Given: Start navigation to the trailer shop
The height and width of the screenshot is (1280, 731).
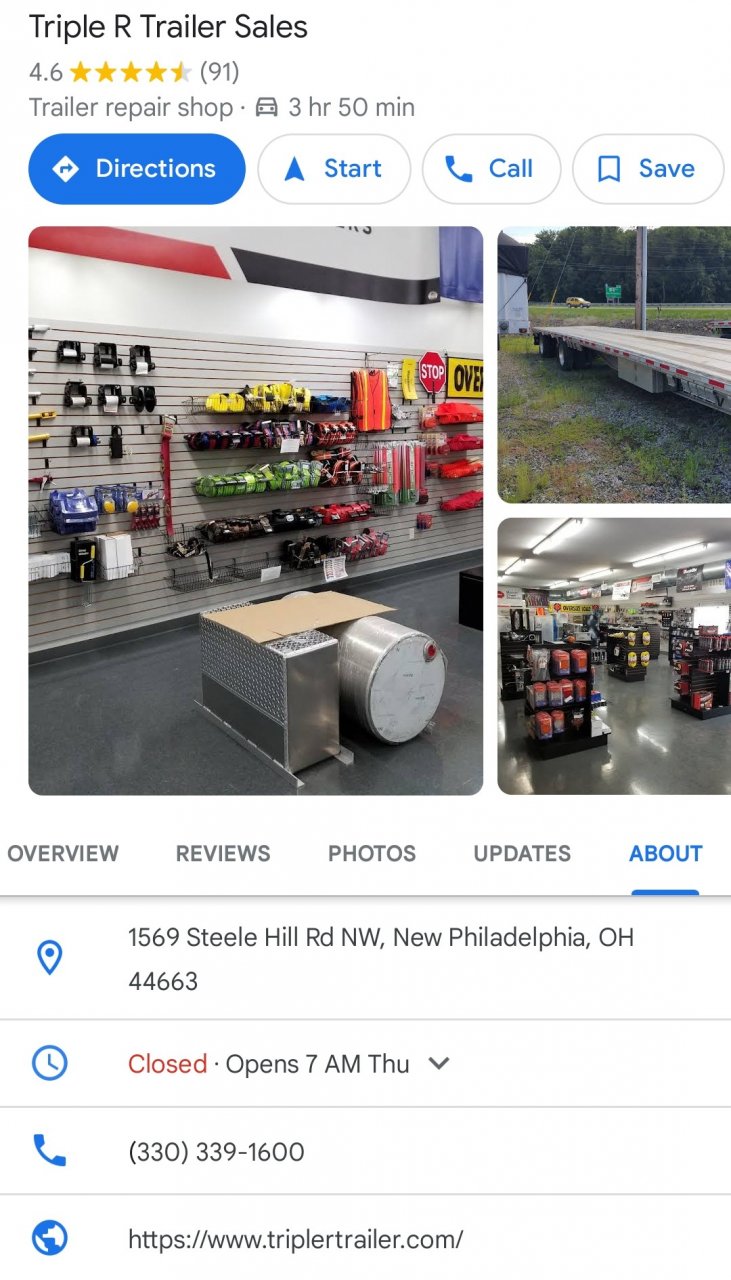Looking at the screenshot, I should [x=334, y=169].
